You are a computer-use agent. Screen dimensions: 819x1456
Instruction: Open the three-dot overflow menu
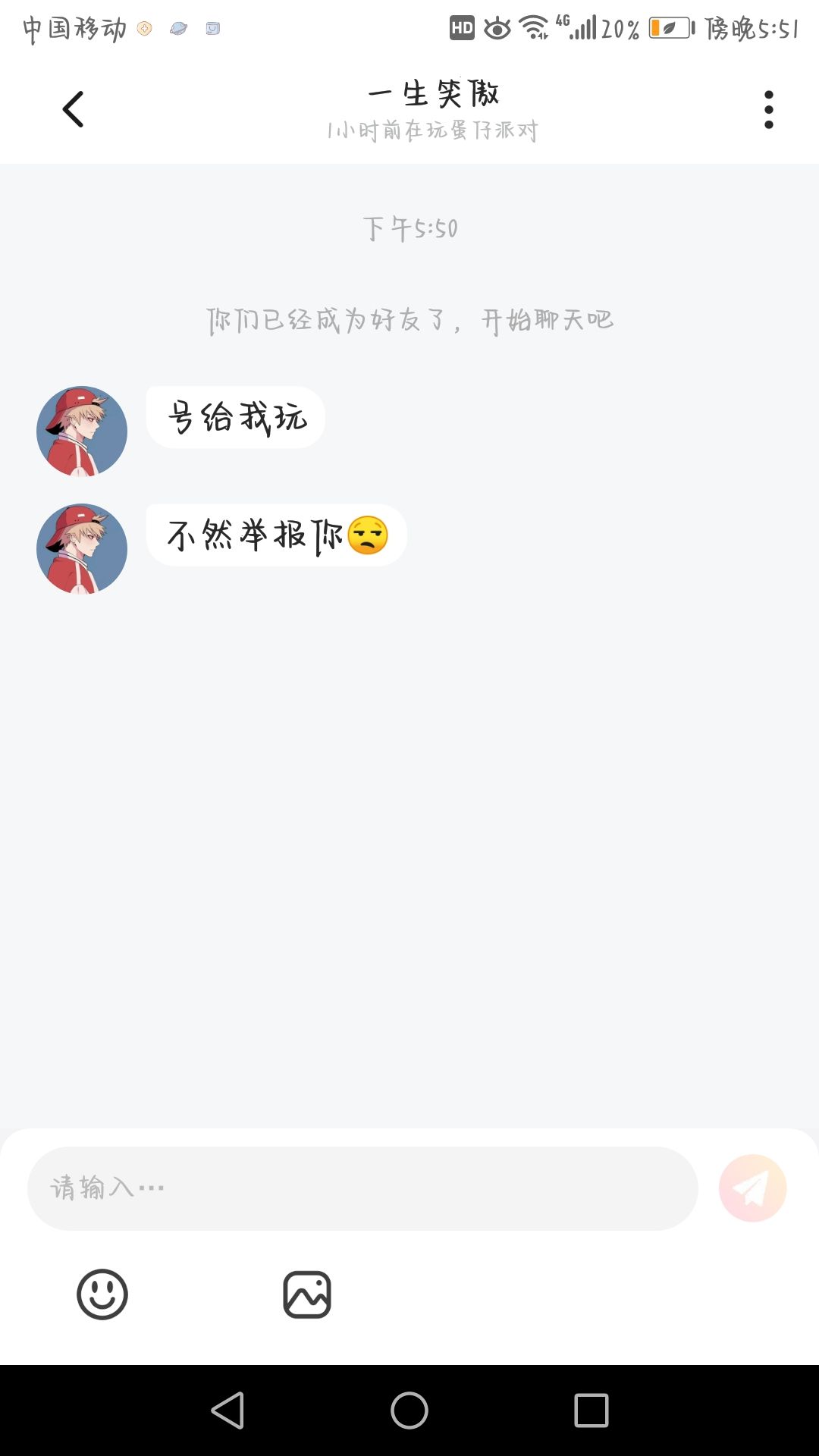pyautogui.click(x=768, y=110)
